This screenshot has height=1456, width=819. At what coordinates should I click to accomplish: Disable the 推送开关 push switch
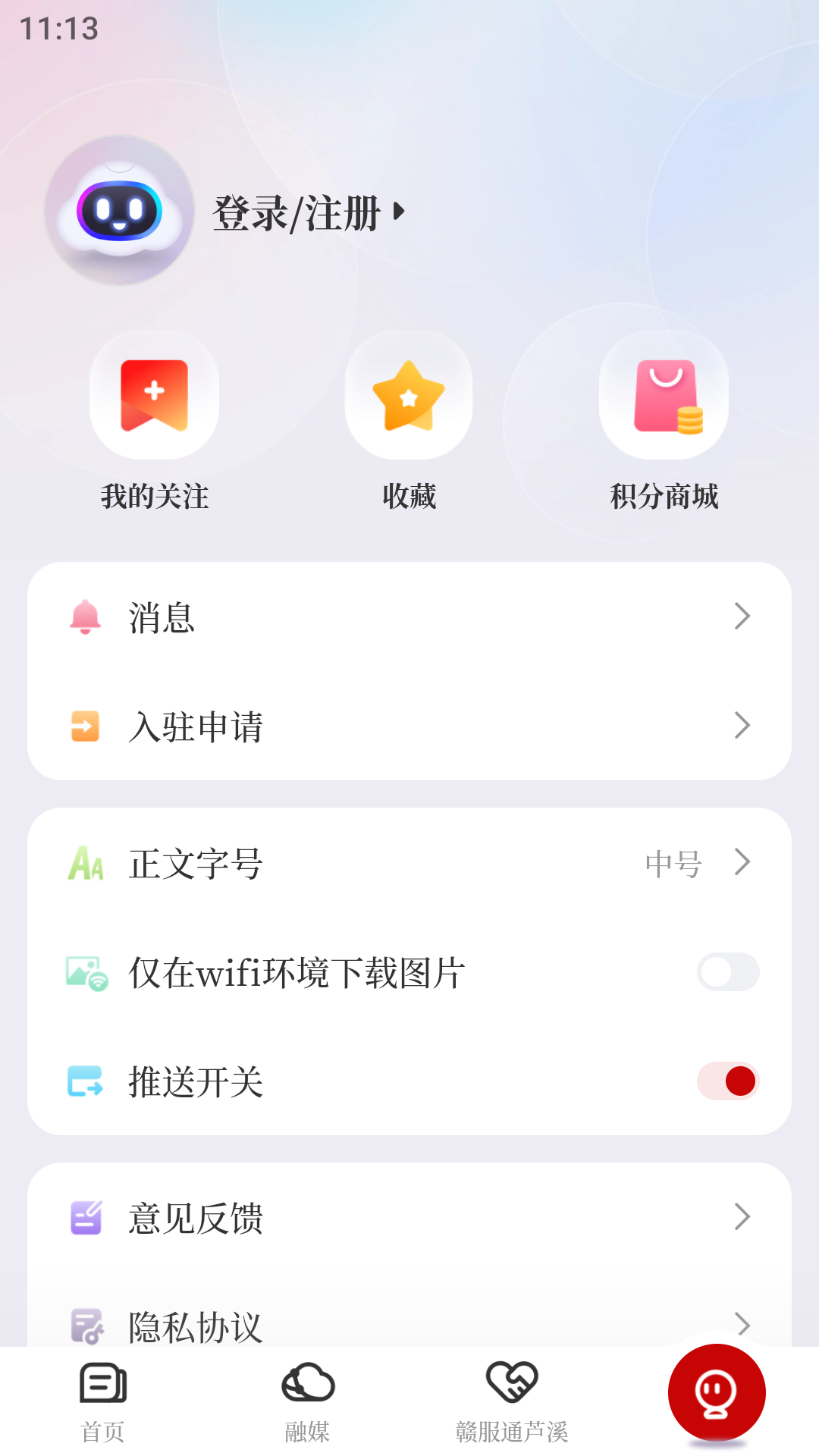pyautogui.click(x=727, y=1081)
